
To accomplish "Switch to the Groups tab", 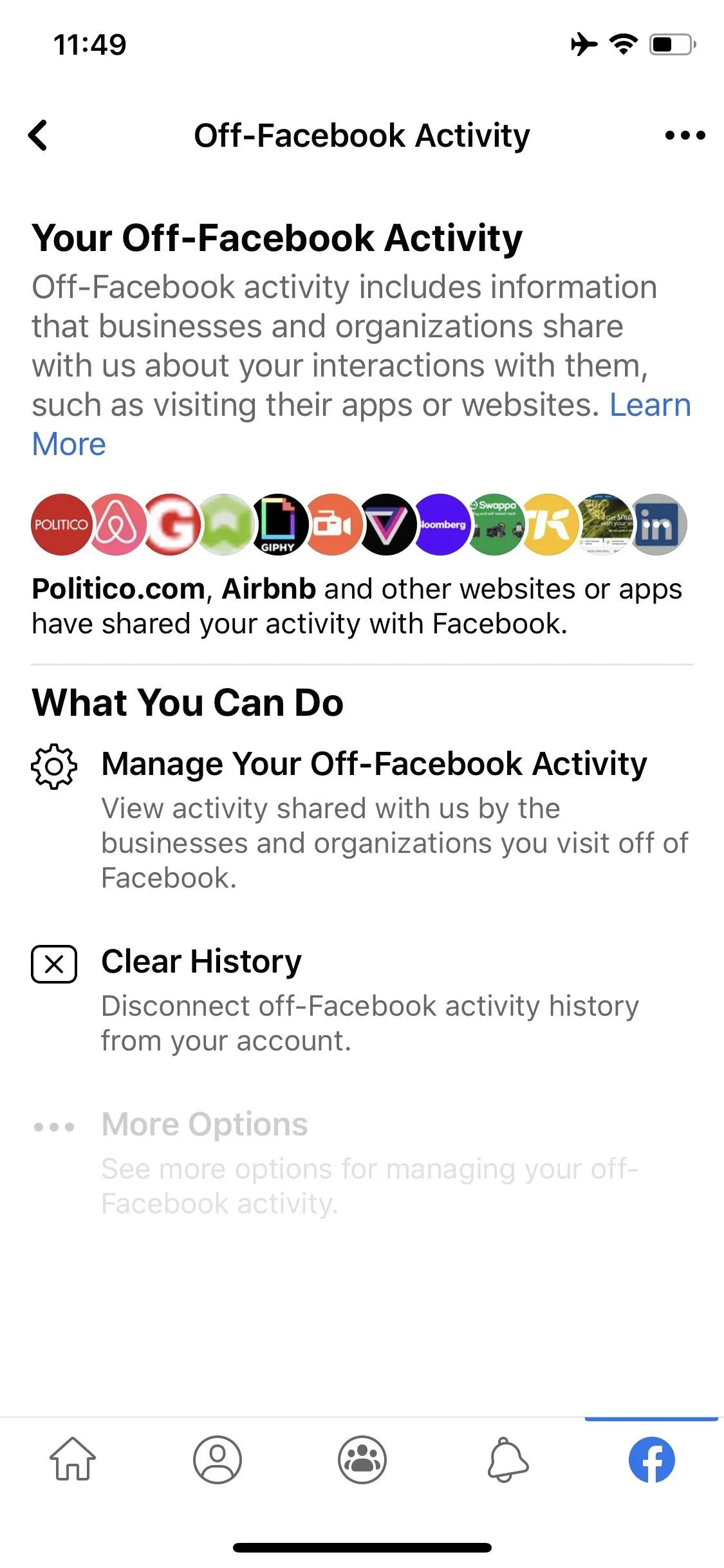I will click(x=362, y=1459).
